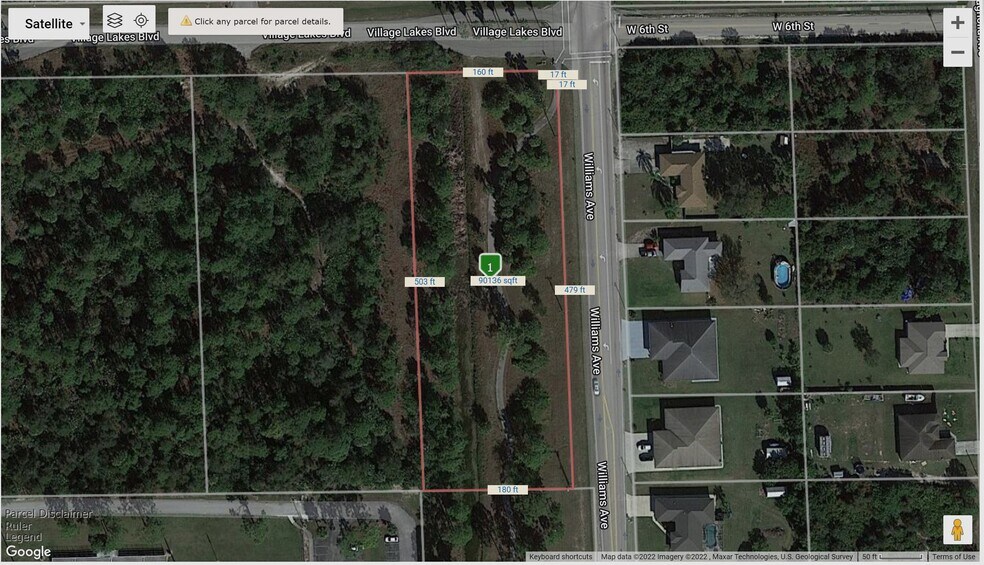Open the Terms of Use link

pyautogui.click(x=953, y=557)
